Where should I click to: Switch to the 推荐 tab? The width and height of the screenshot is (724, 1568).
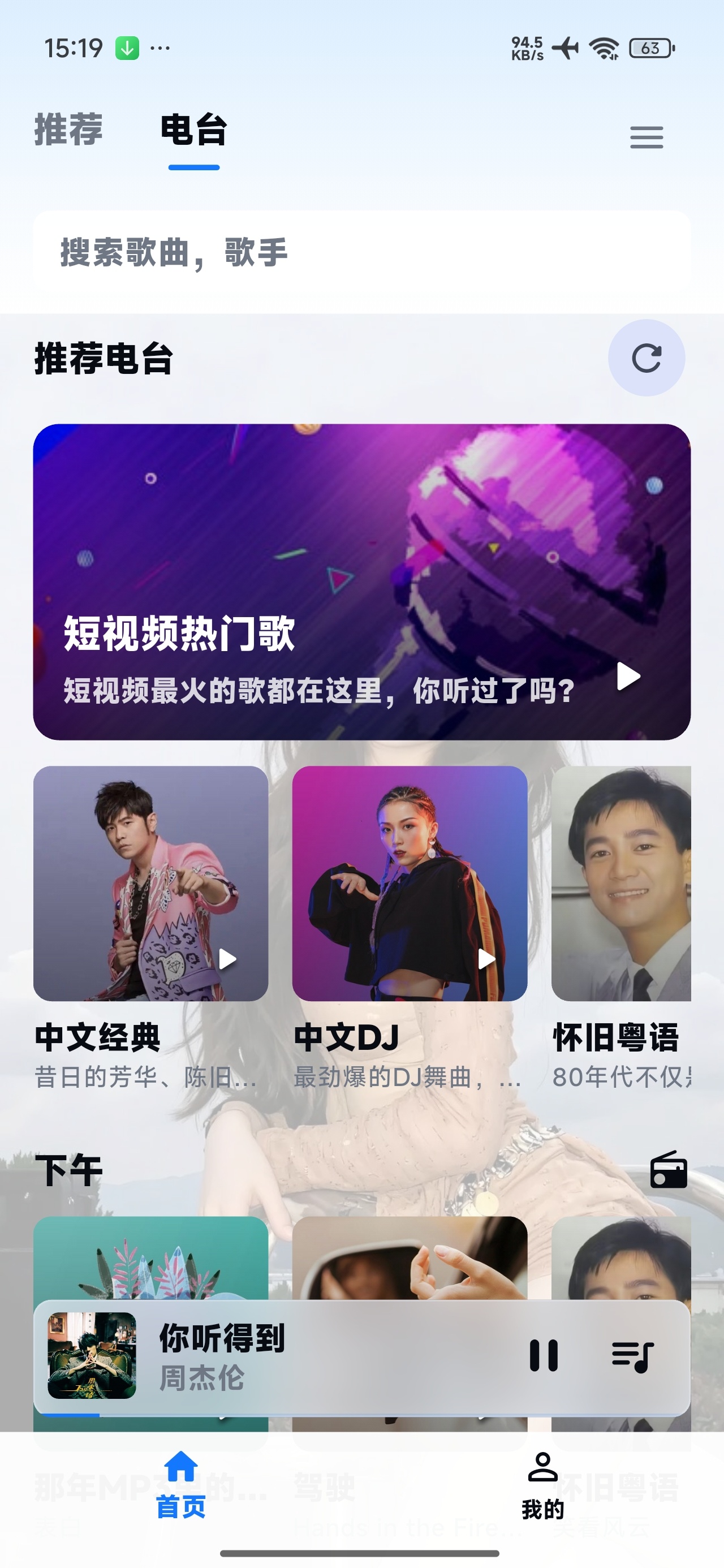(68, 130)
